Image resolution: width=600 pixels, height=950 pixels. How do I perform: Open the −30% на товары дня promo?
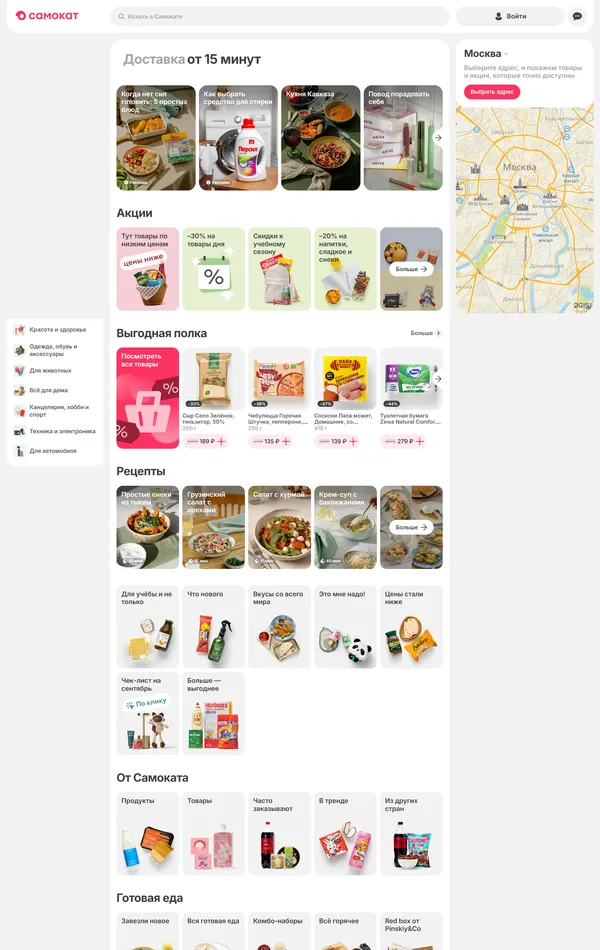pos(213,269)
